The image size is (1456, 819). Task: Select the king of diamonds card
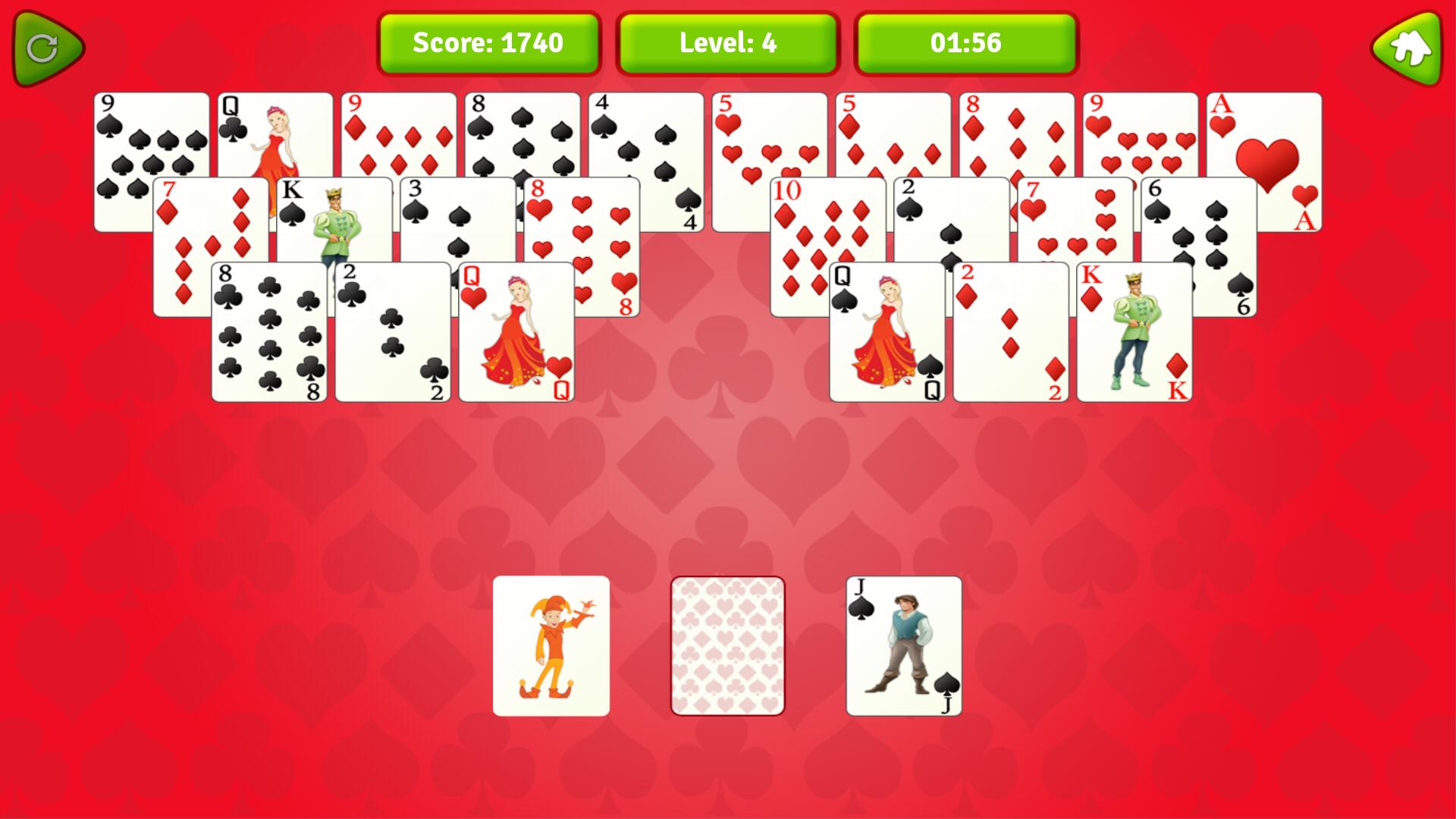pyautogui.click(x=1134, y=332)
